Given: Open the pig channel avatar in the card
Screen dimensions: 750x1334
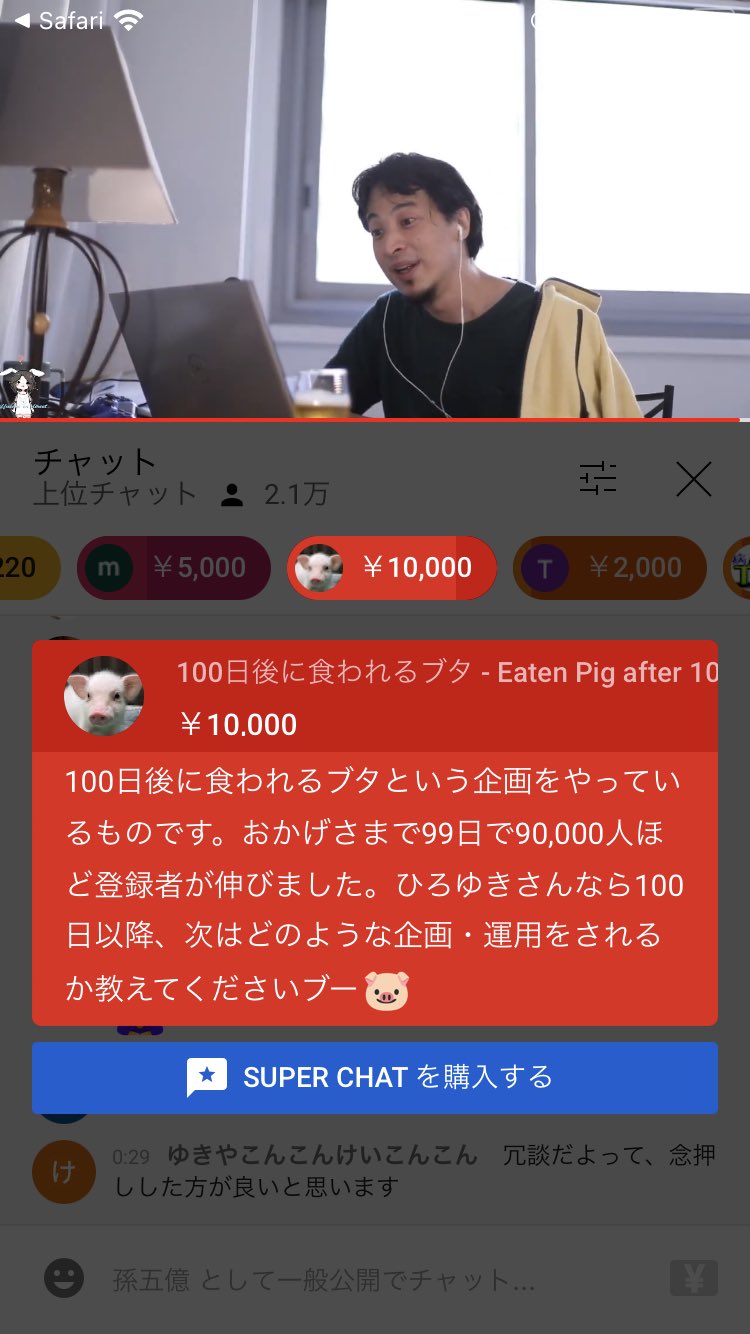Looking at the screenshot, I should coord(104,695).
